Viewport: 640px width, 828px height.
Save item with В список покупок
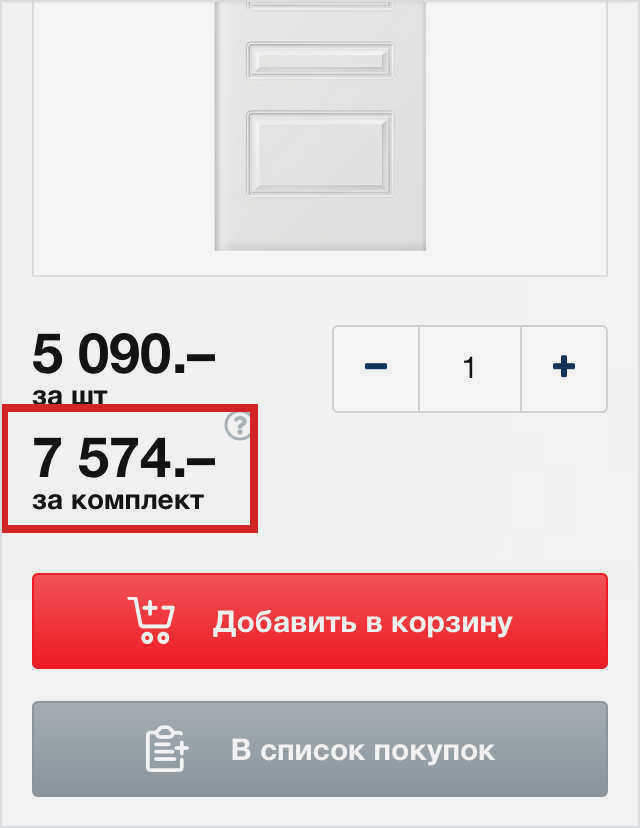(x=319, y=749)
